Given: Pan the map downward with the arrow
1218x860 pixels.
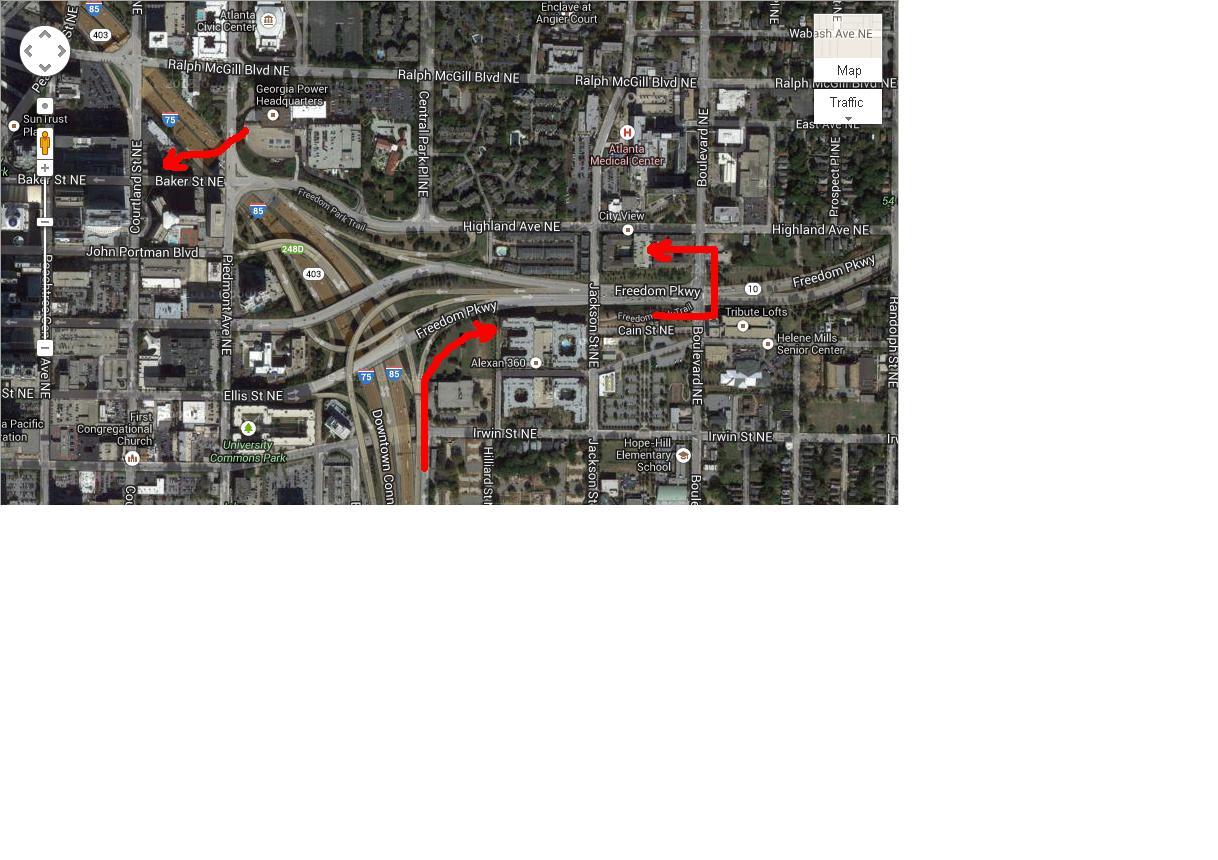Looking at the screenshot, I should coord(45,67).
